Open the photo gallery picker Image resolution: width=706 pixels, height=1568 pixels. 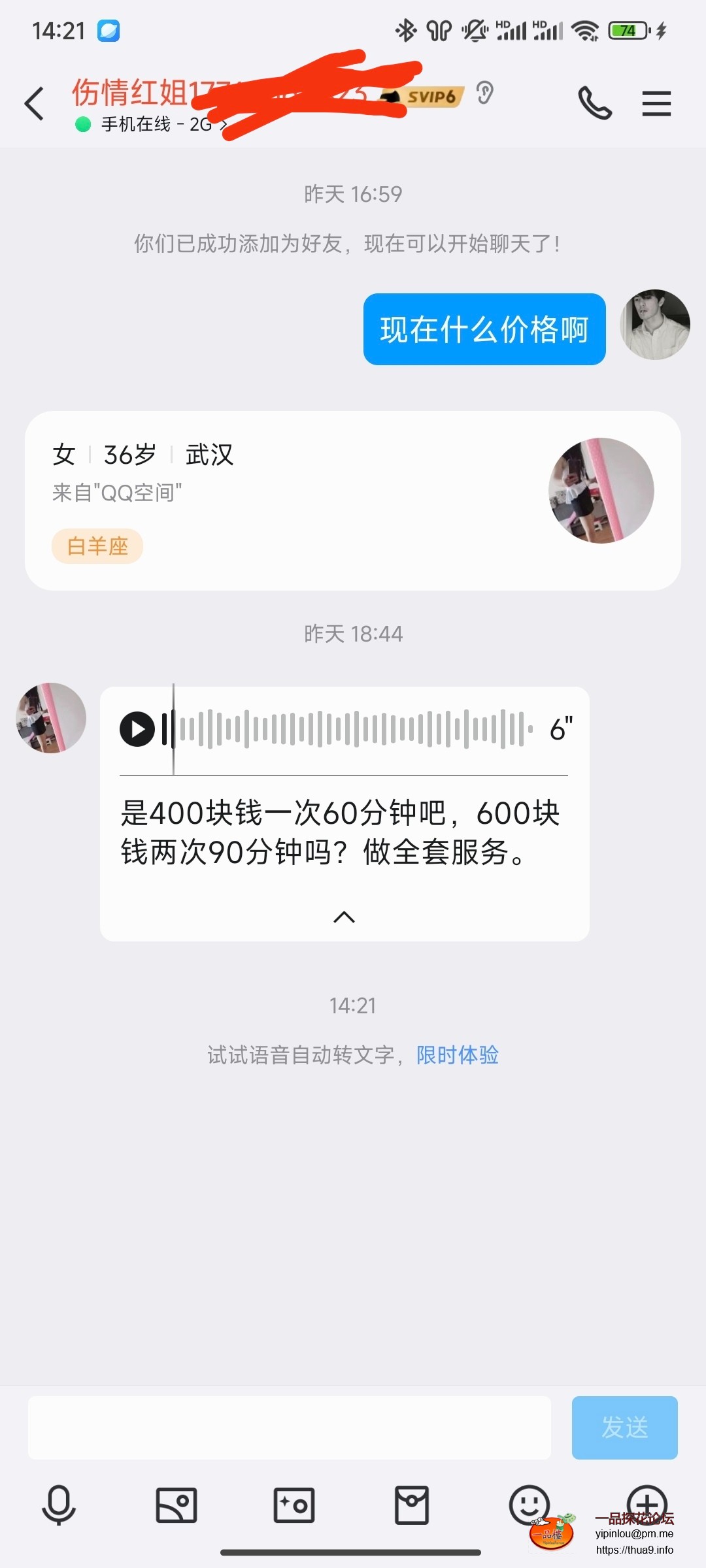[176, 1505]
